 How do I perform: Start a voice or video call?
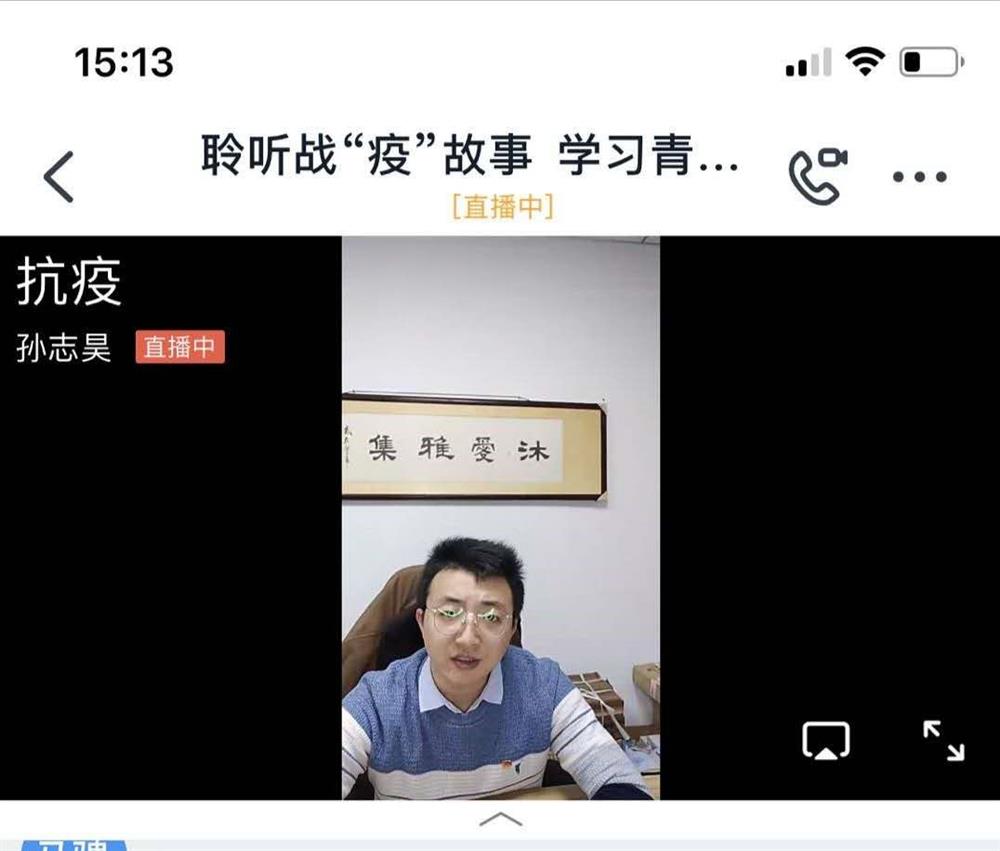pos(818,176)
